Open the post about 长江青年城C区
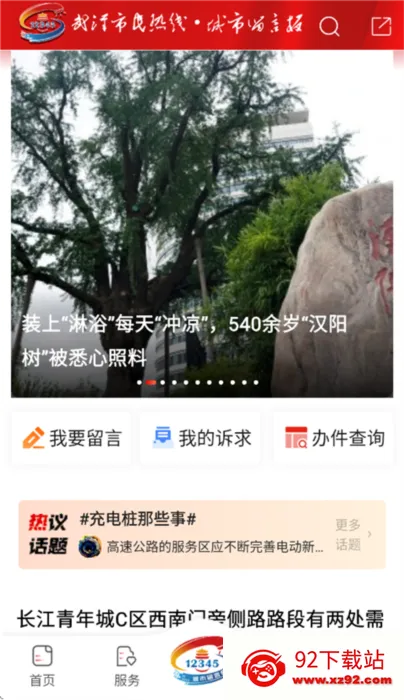 tap(200, 620)
